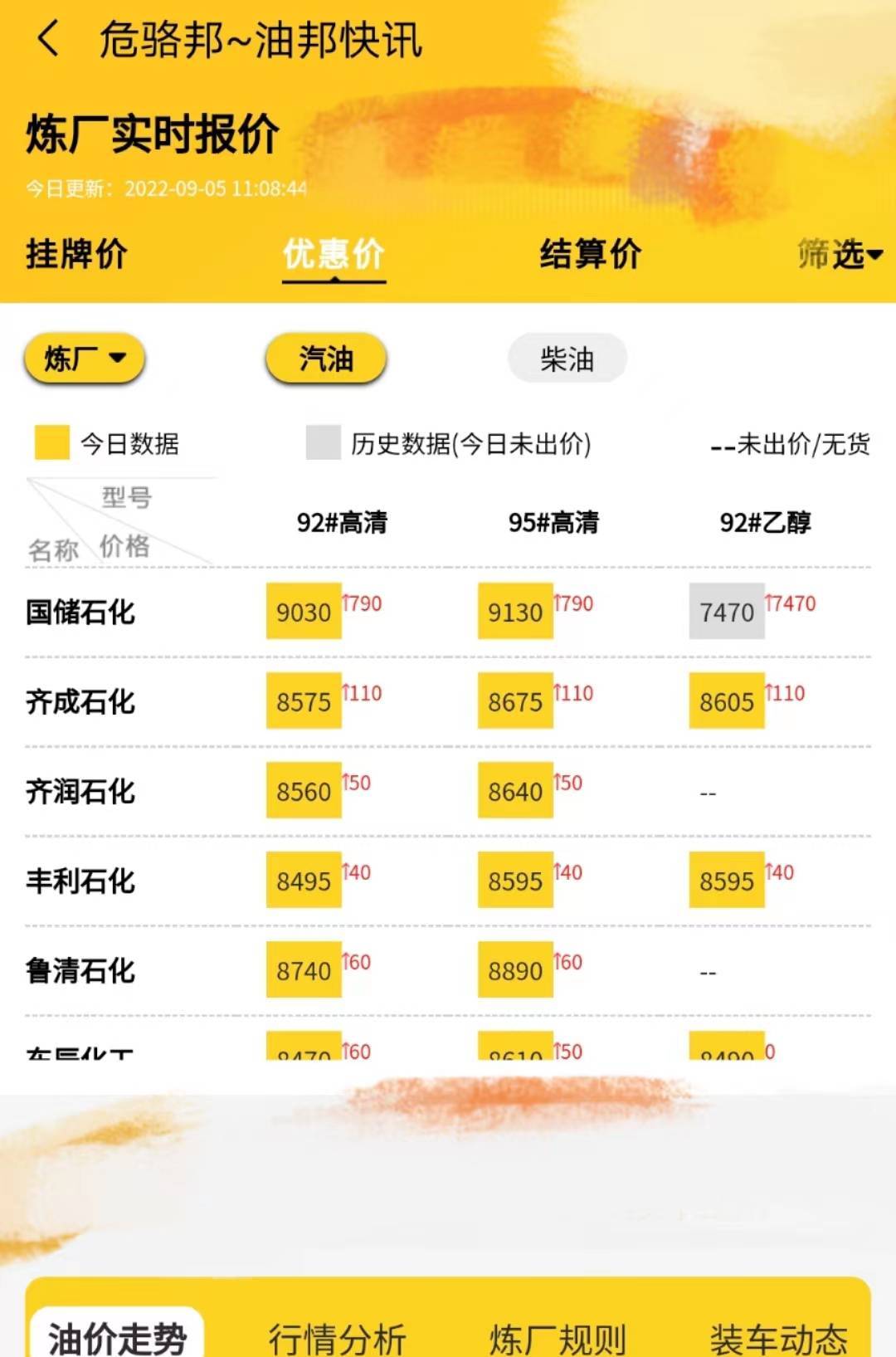Select 鲁清石化 95#高清 price 8890
This screenshot has width=896, height=1357.
point(514,969)
